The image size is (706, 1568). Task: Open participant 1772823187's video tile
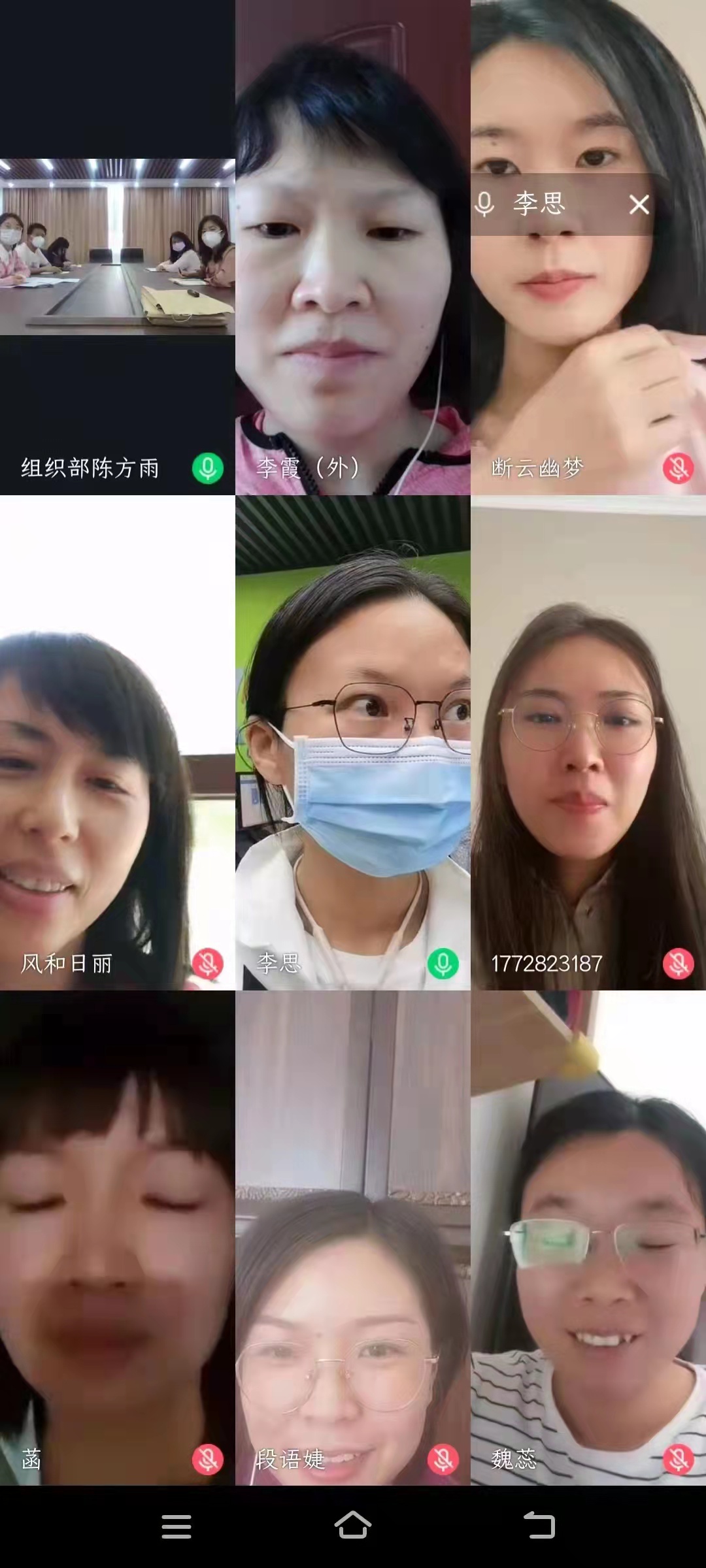(x=588, y=742)
